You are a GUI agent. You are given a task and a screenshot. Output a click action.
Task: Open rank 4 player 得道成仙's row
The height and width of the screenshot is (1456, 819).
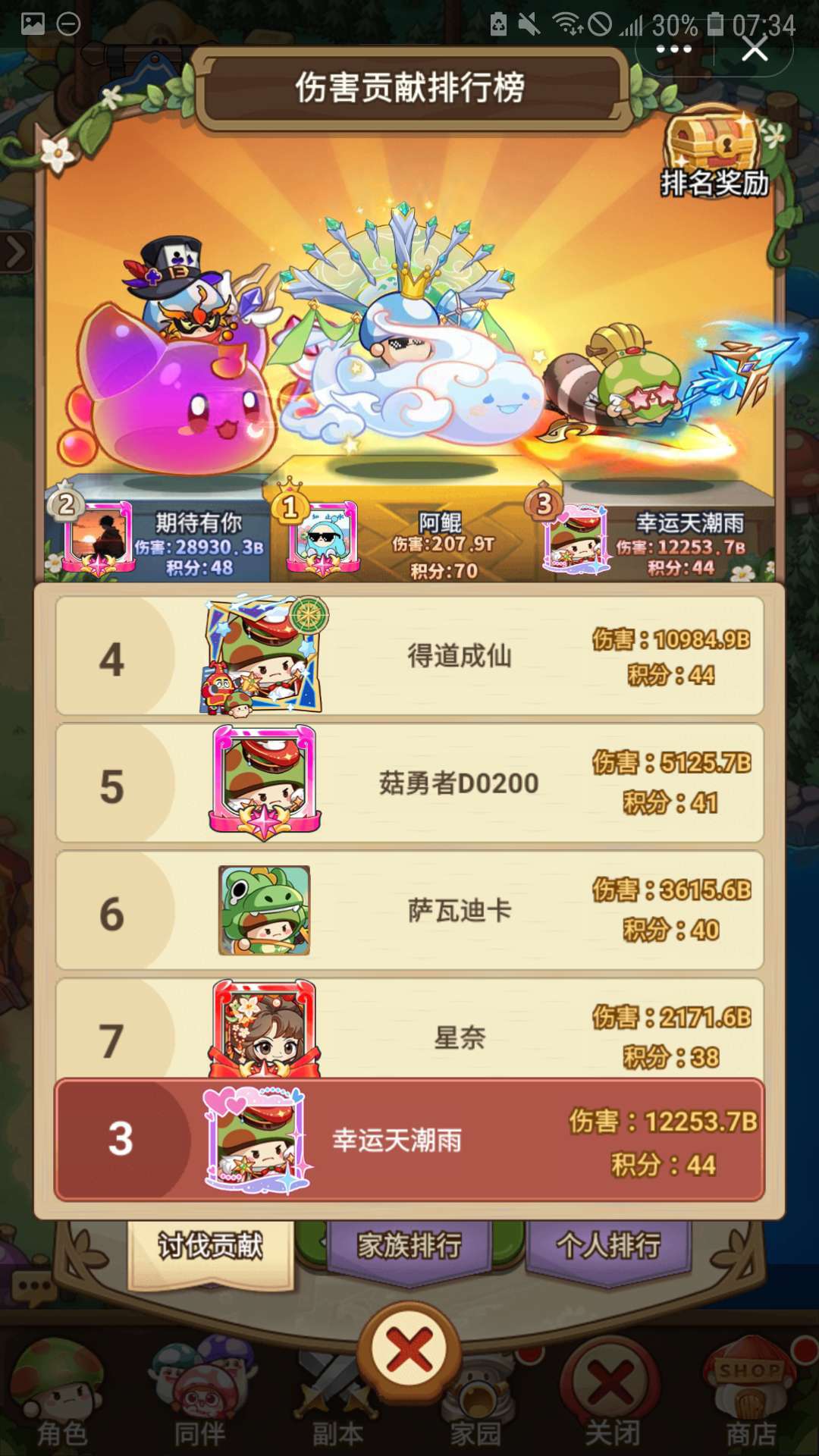coord(409,656)
